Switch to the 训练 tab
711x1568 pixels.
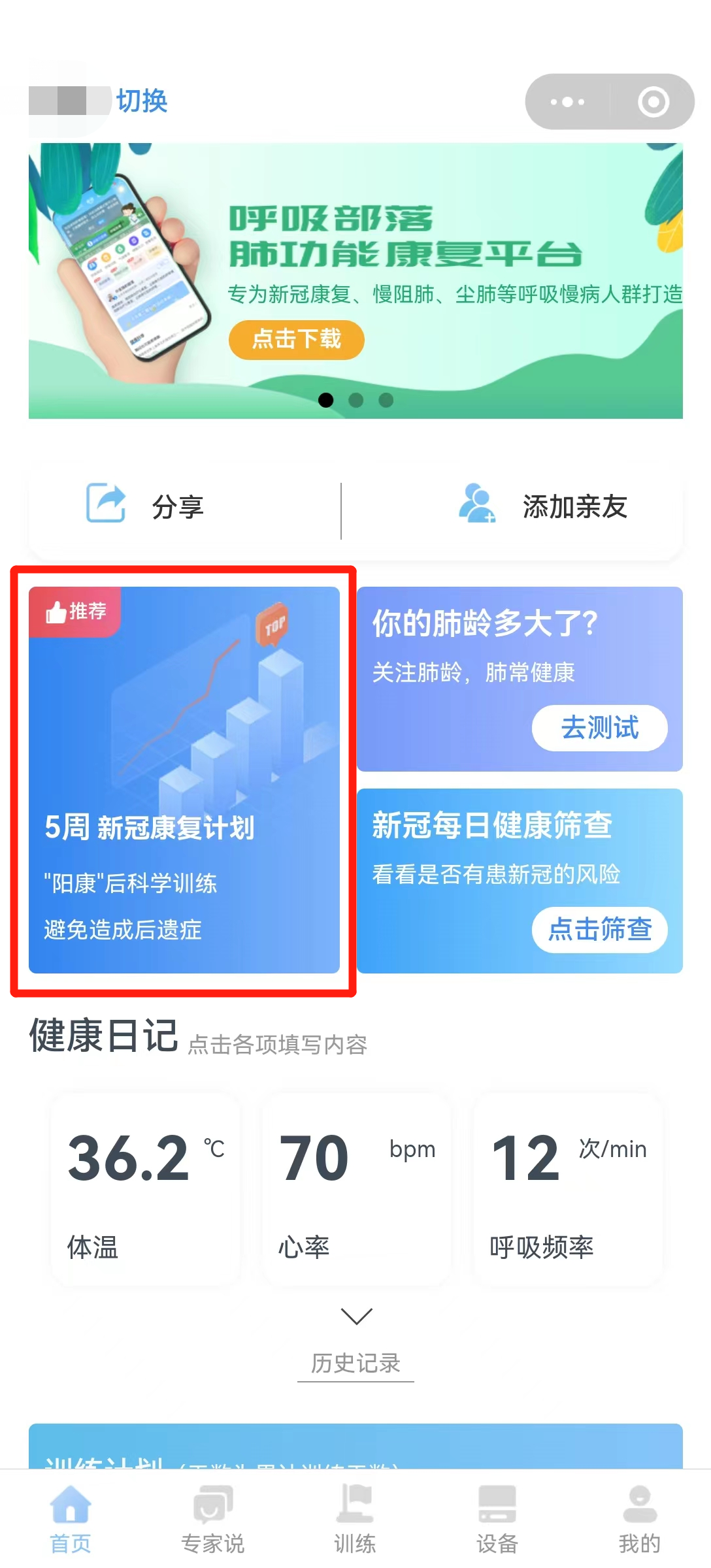click(x=355, y=1520)
